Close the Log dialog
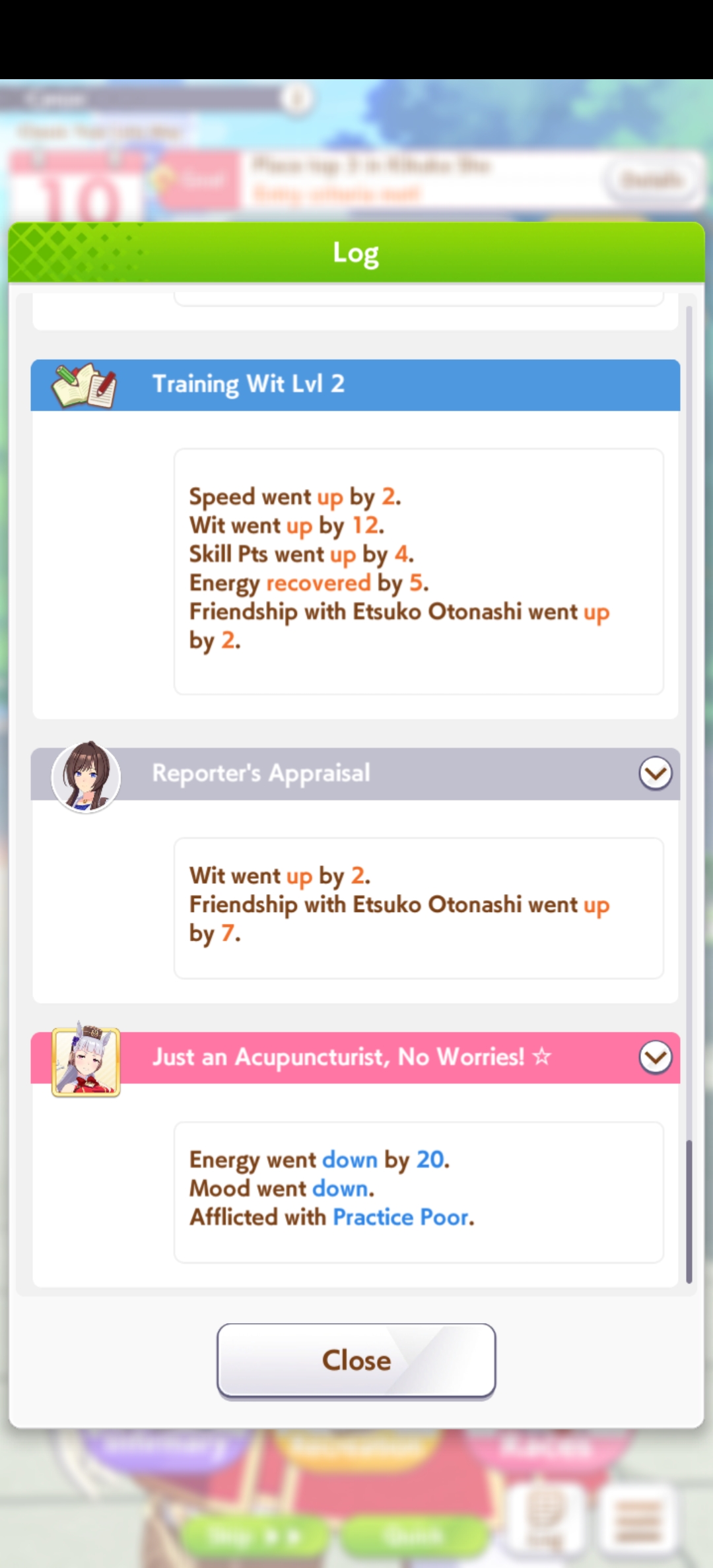 (356, 1360)
